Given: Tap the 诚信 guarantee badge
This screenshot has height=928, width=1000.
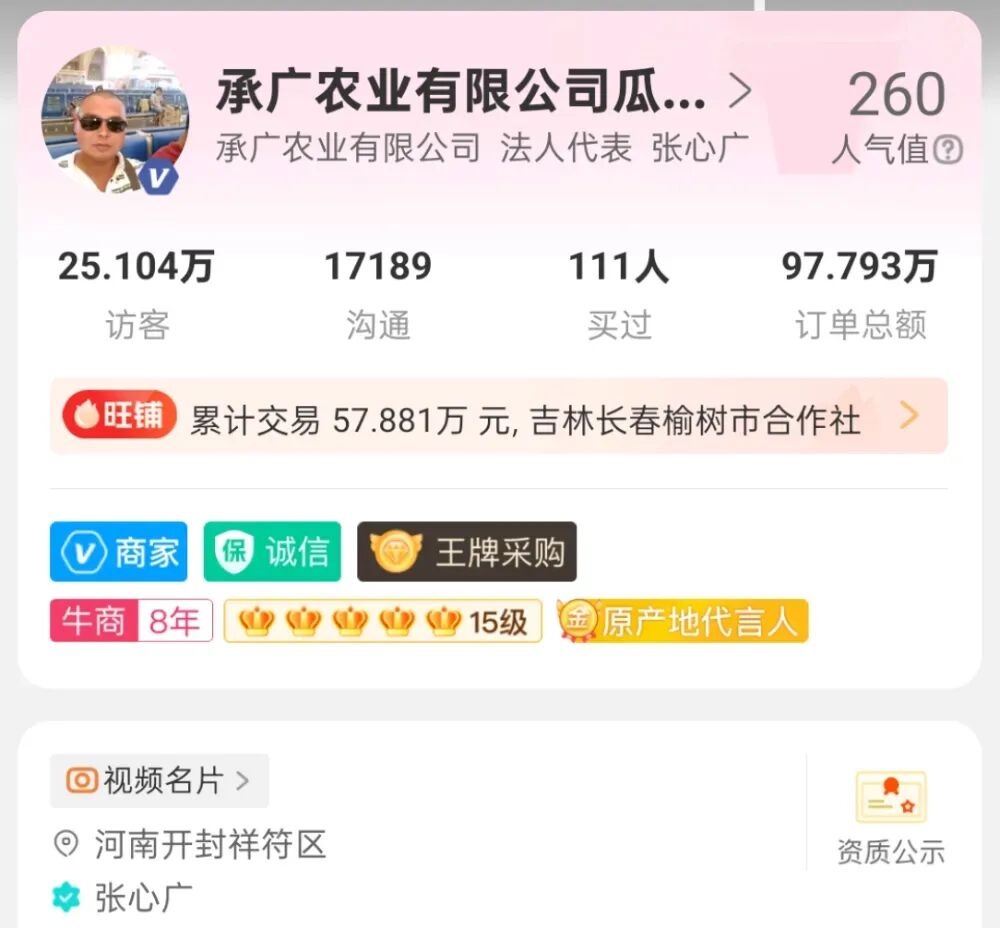Looking at the screenshot, I should 272,552.
